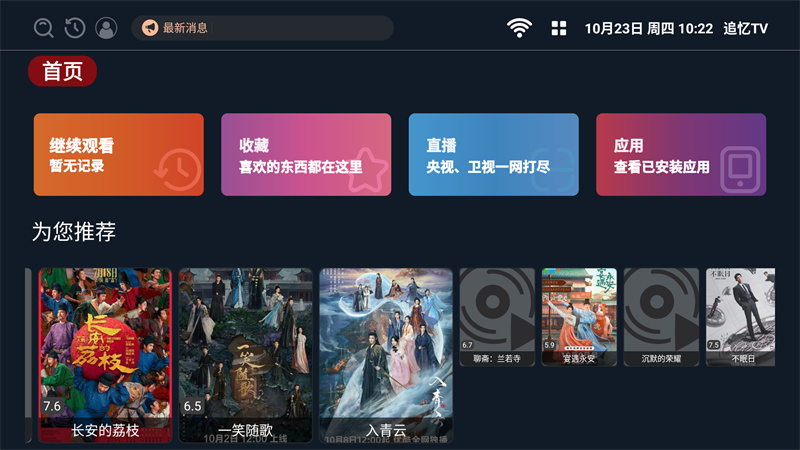Open the 沉默的荣耀 tile
Image resolution: width=800 pixels, height=450 pixels.
pyautogui.click(x=661, y=316)
